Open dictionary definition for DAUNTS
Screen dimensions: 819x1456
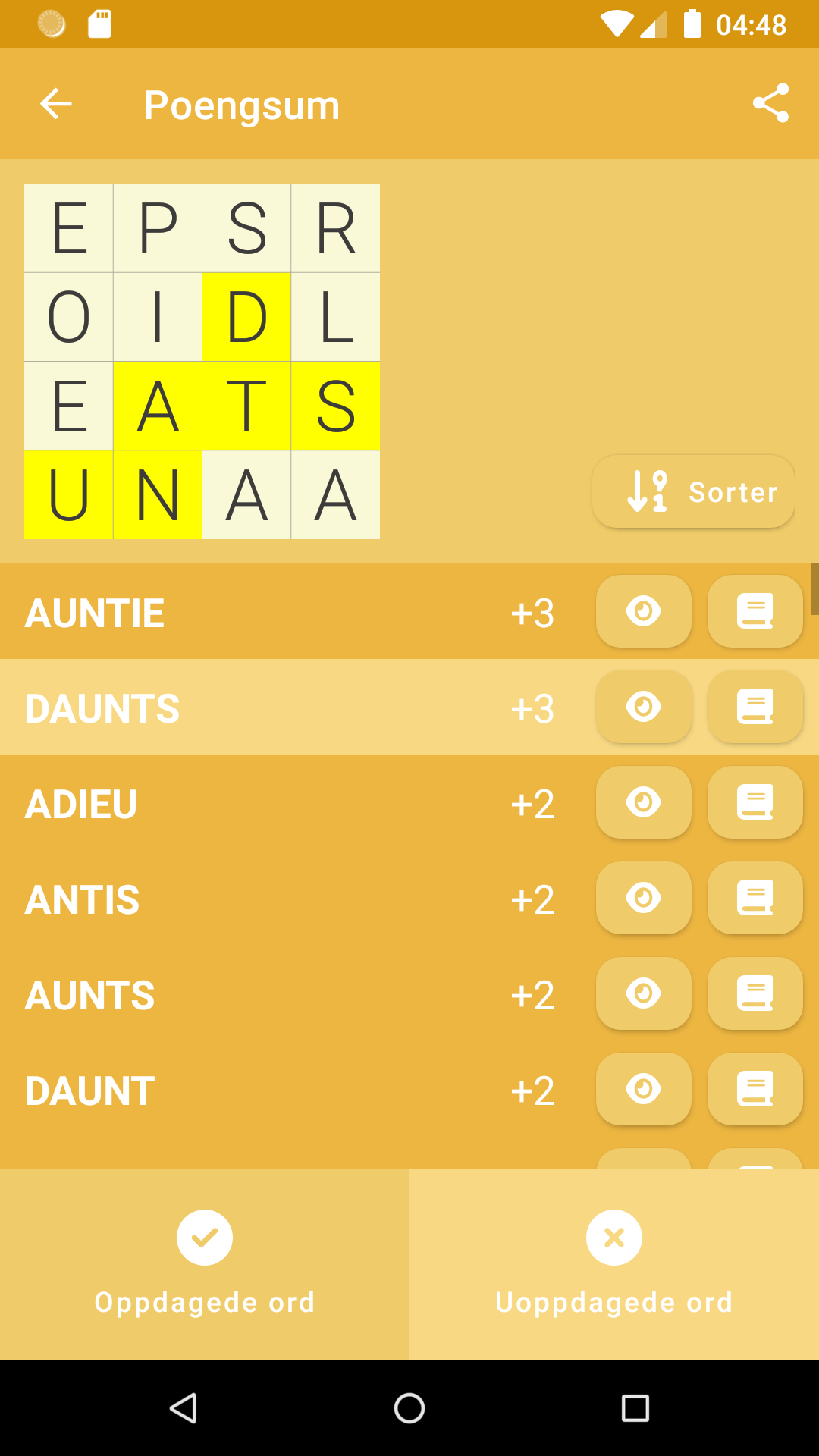point(755,707)
